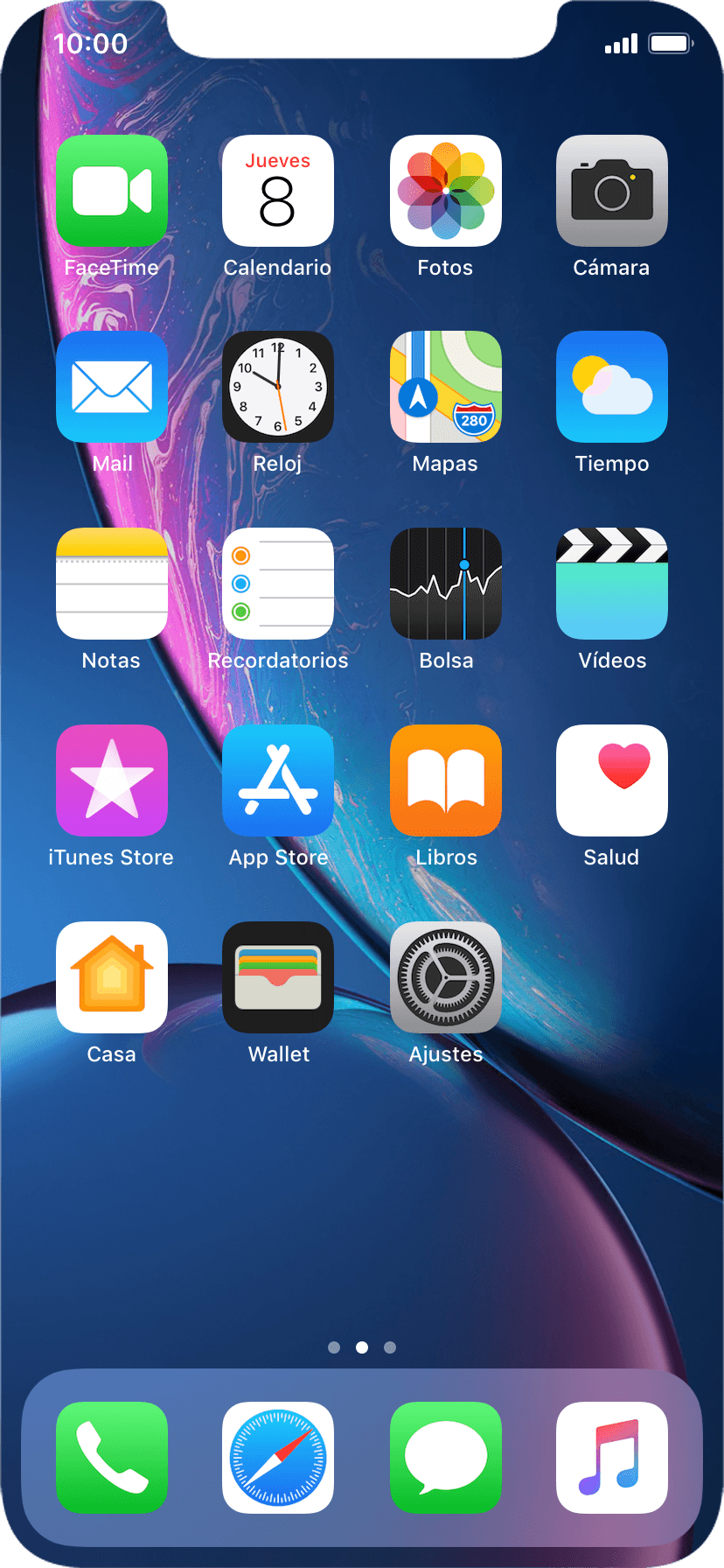Screen dimensions: 724x1568
Task: Launch Mapas
Action: click(x=445, y=387)
